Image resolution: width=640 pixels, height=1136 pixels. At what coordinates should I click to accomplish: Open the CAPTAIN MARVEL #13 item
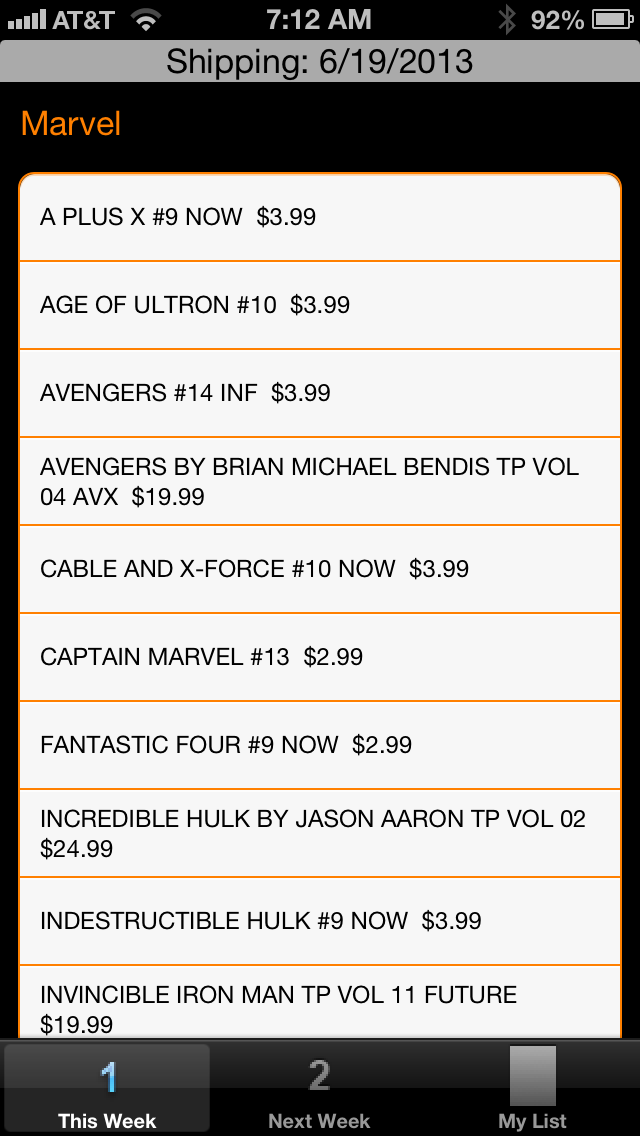pos(320,658)
